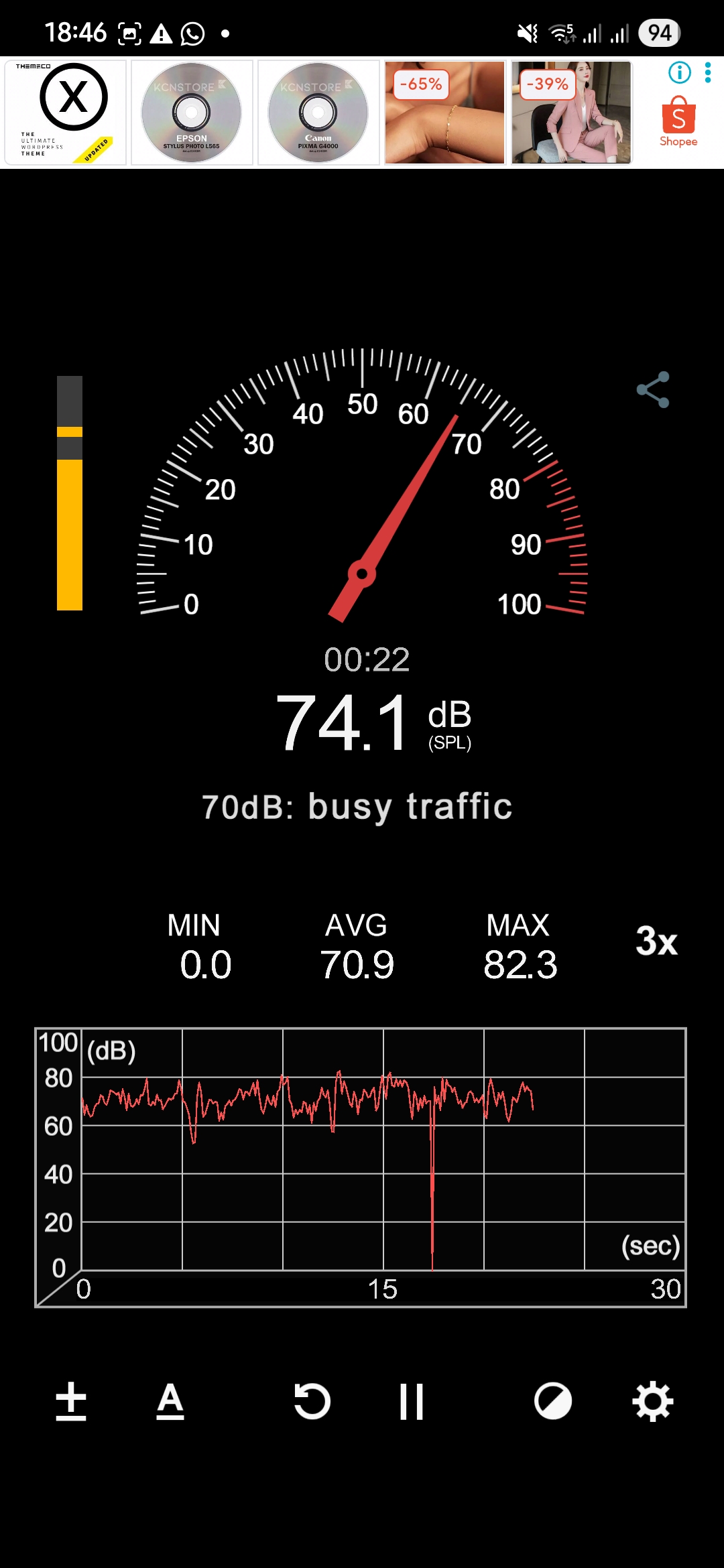Pause the sound measurement
The height and width of the screenshot is (1568, 724).
[412, 1401]
